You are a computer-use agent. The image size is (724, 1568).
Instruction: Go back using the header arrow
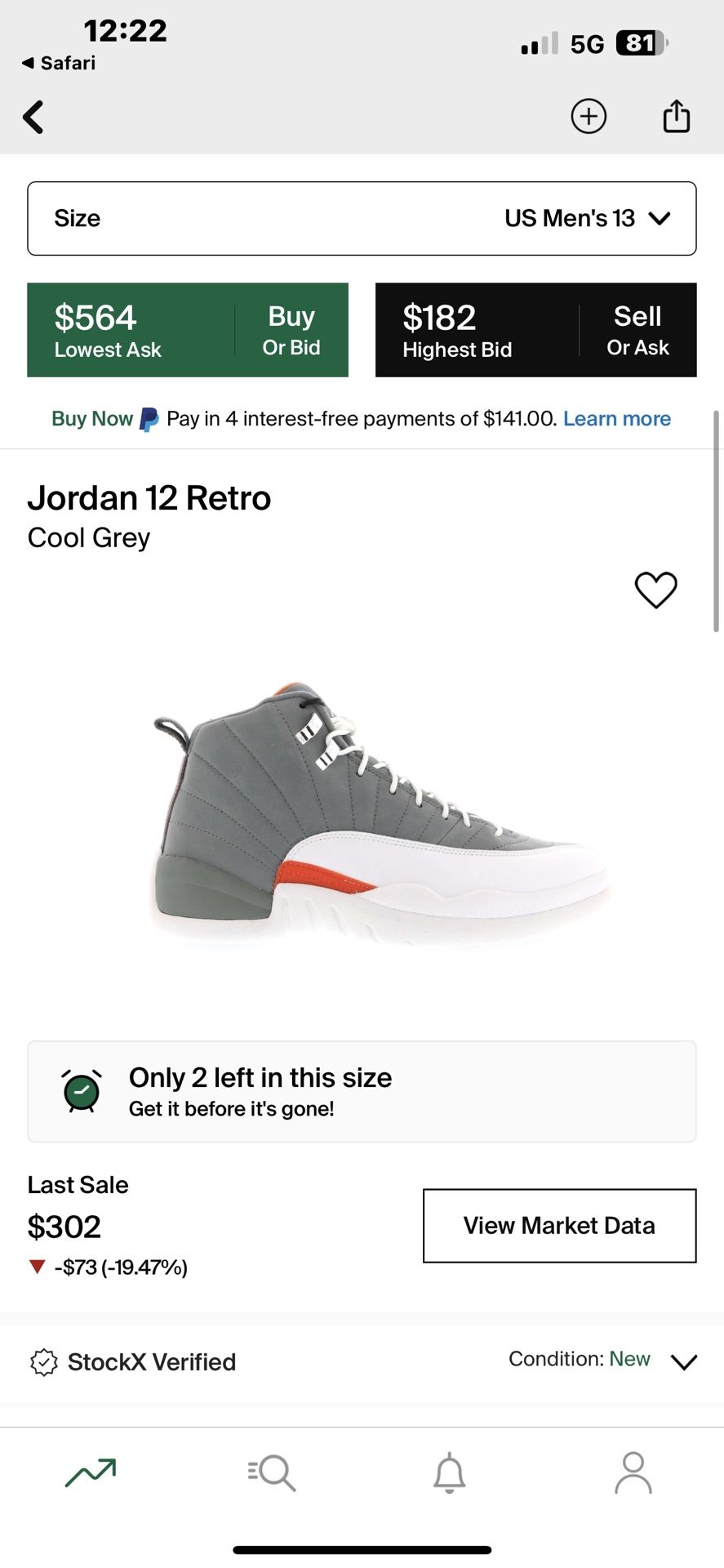pos(33,117)
